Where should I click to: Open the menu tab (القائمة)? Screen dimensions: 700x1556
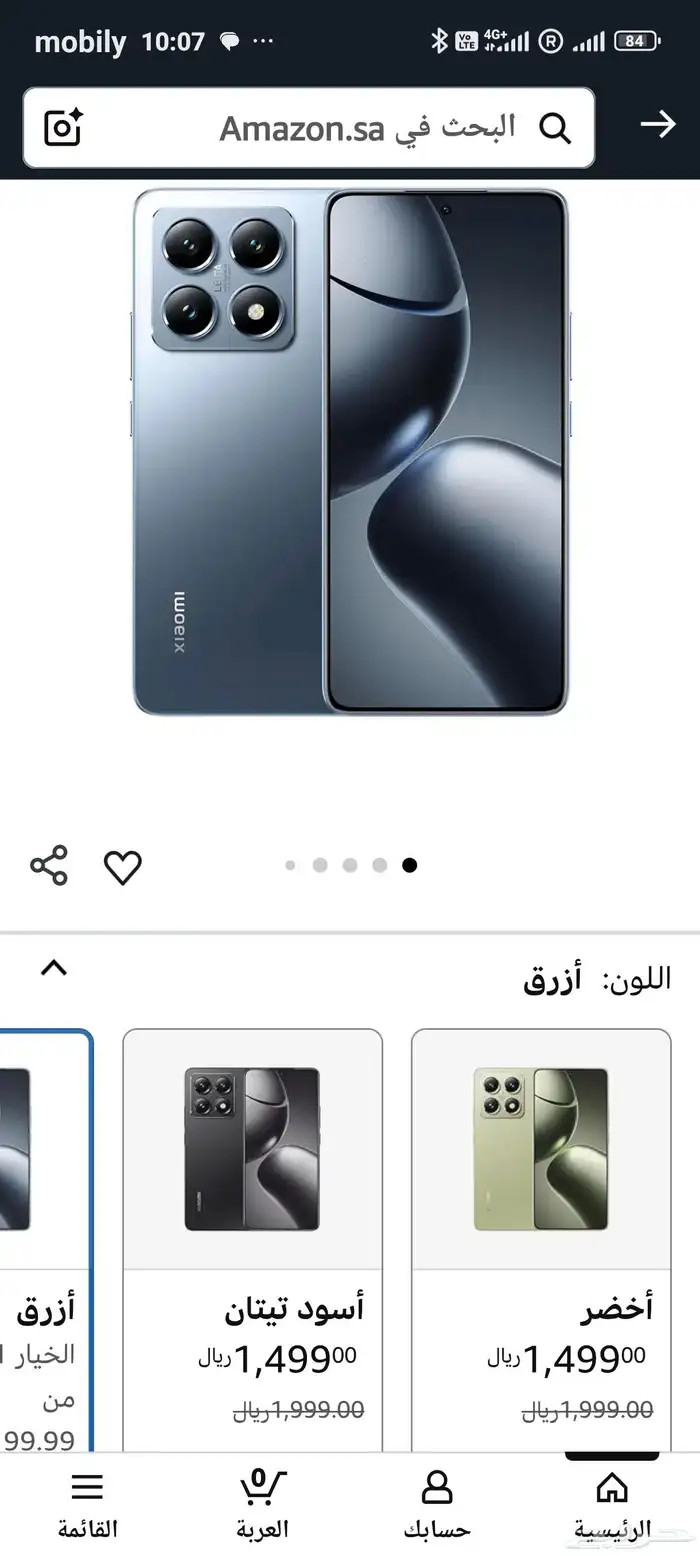87,1504
